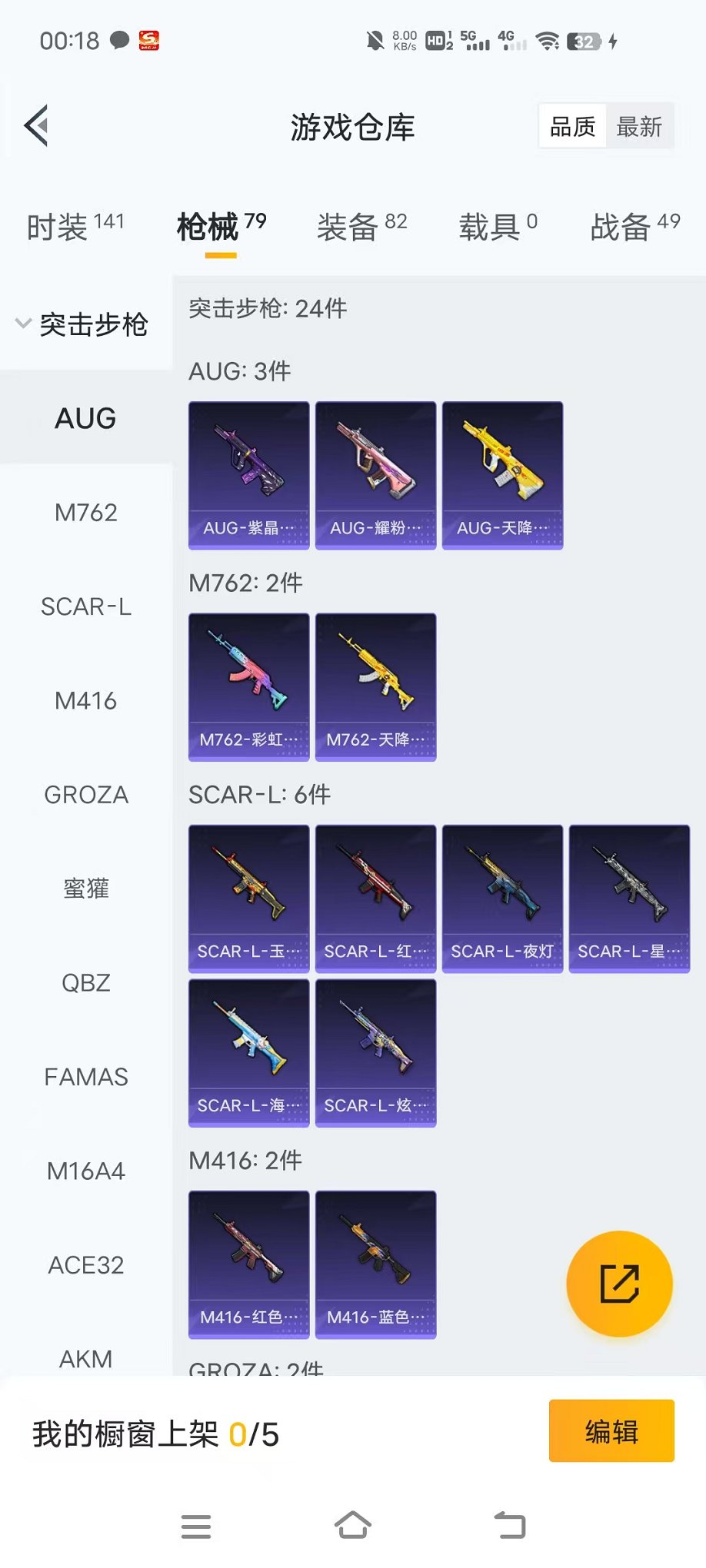Tap the 编辑 button for showcase

[x=611, y=1431]
